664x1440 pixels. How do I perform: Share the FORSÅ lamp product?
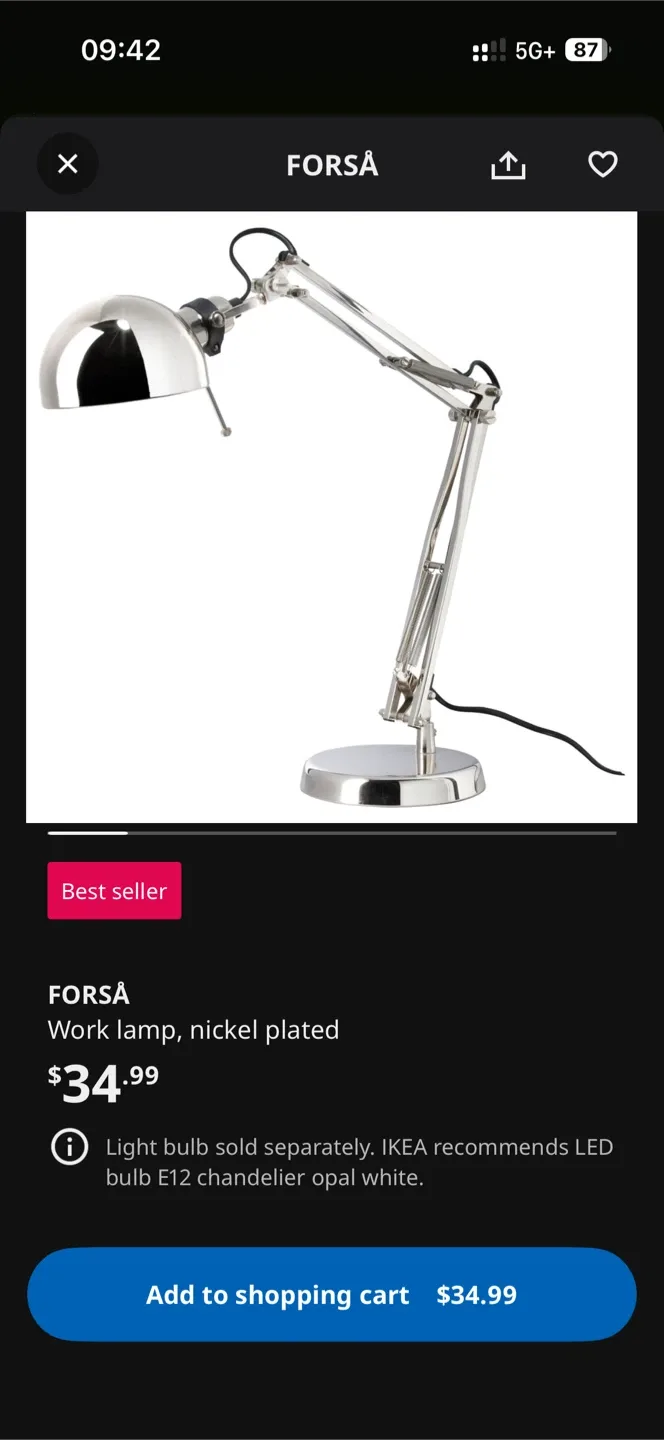pyautogui.click(x=508, y=165)
